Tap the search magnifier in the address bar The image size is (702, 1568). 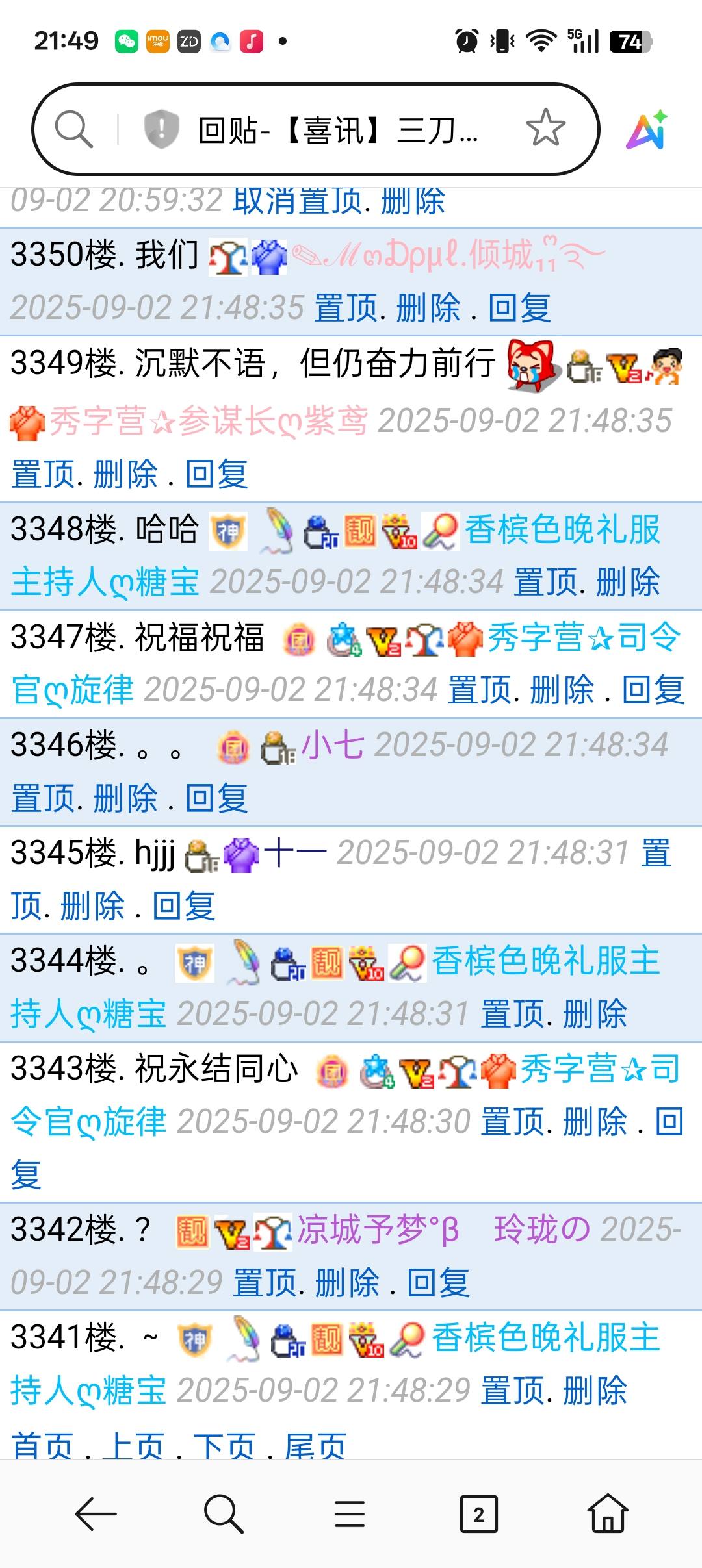tap(73, 129)
